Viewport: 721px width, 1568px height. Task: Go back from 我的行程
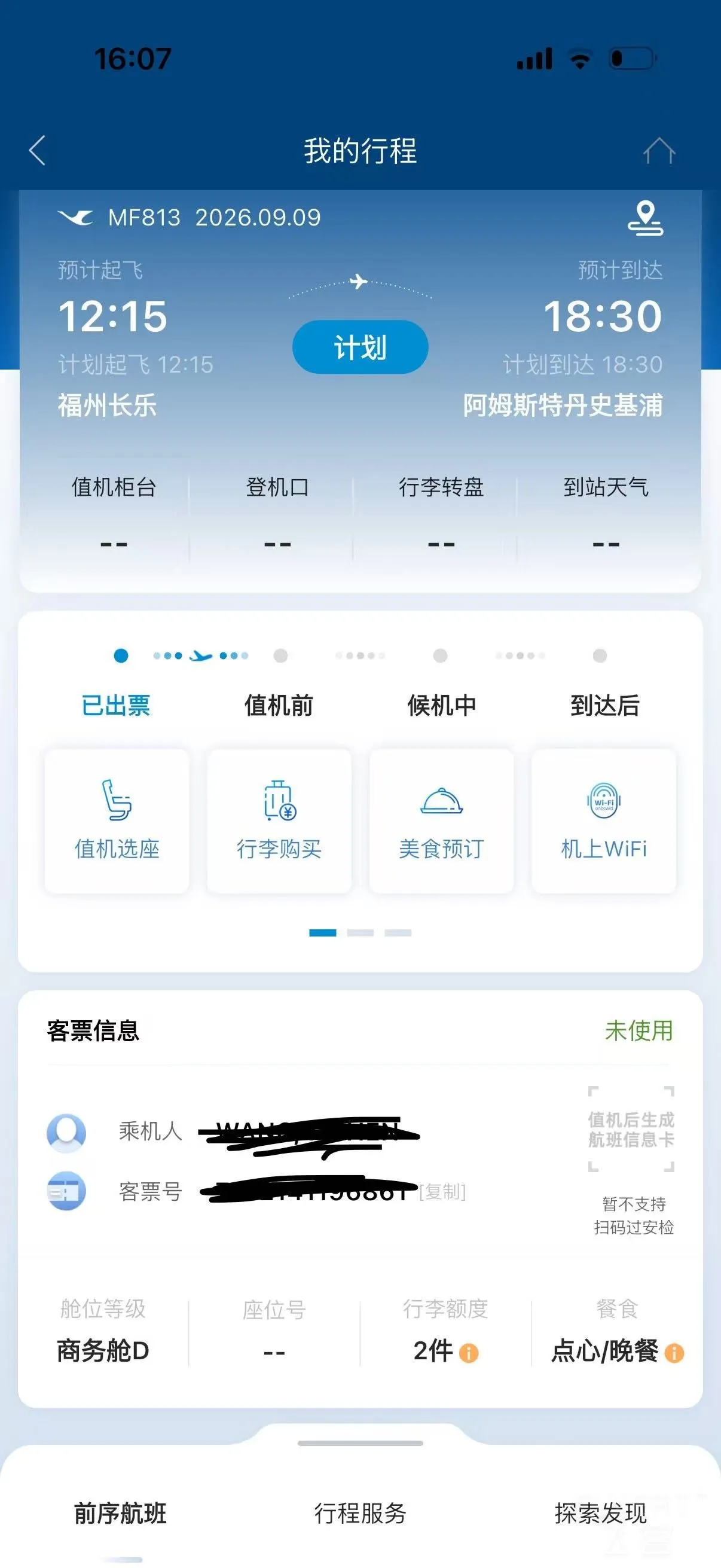[38, 150]
